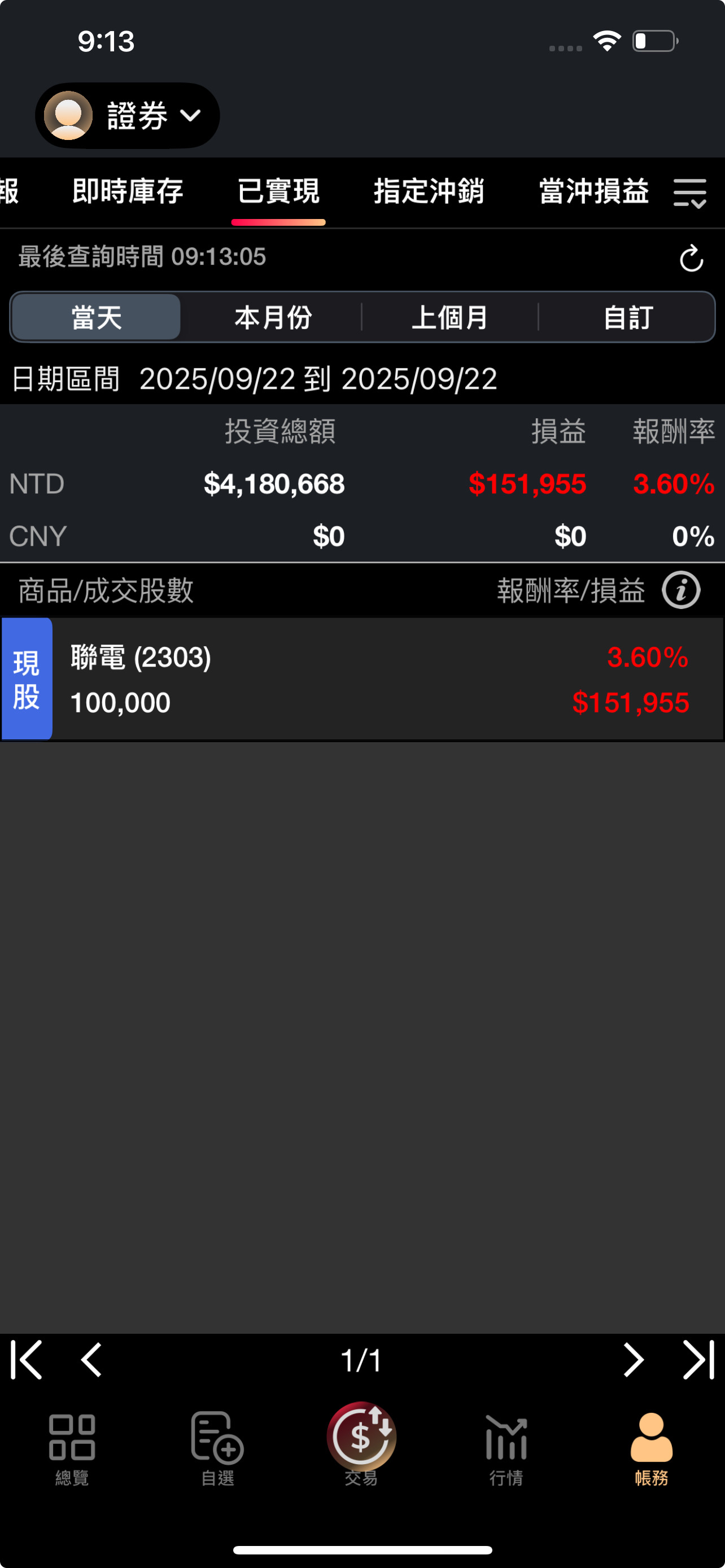This screenshot has width=725, height=1568.
Task: Select the 本月份 date range
Action: [x=273, y=318]
